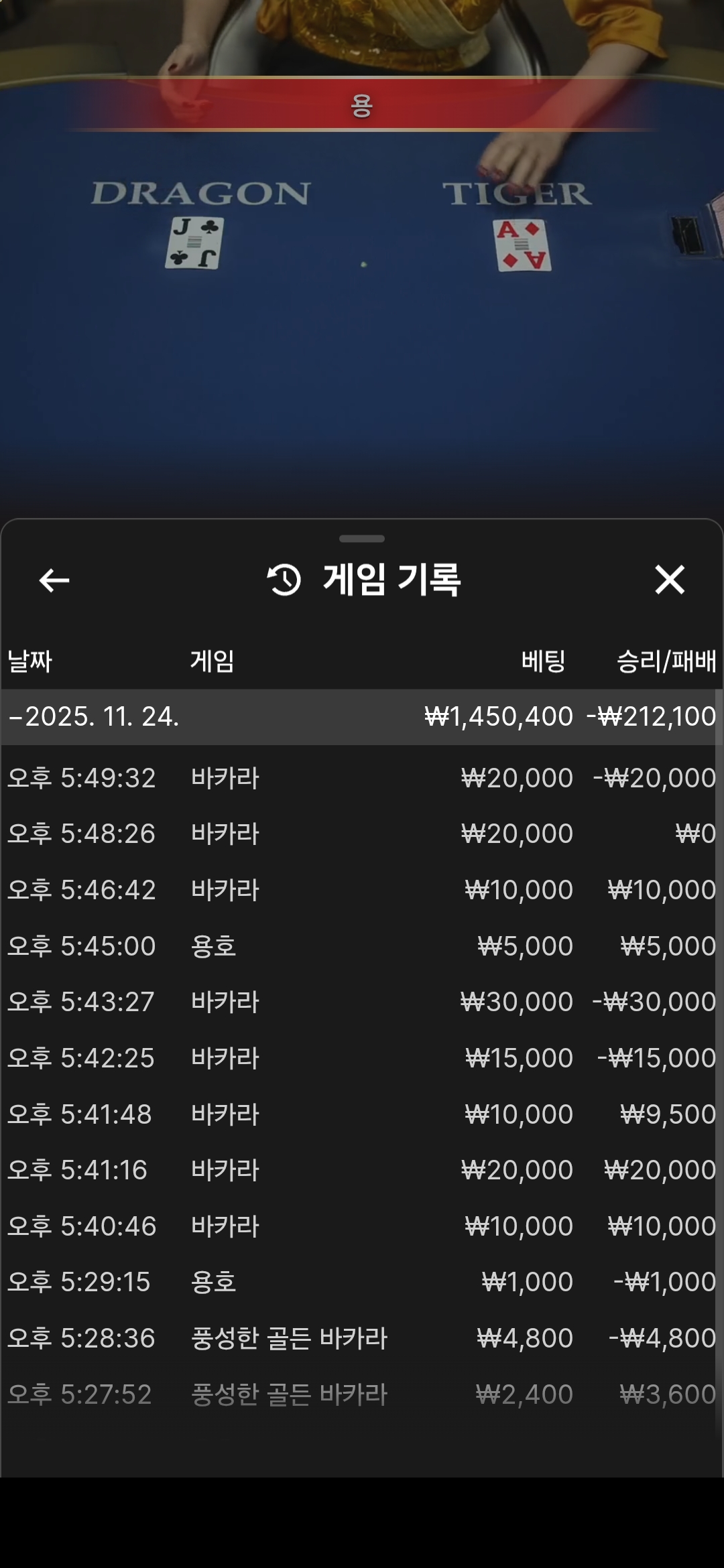This screenshot has height=1568, width=724.
Task: Open the 오후 5:27:52 풍성한 골든 바카라 record
Action: click(x=361, y=1394)
